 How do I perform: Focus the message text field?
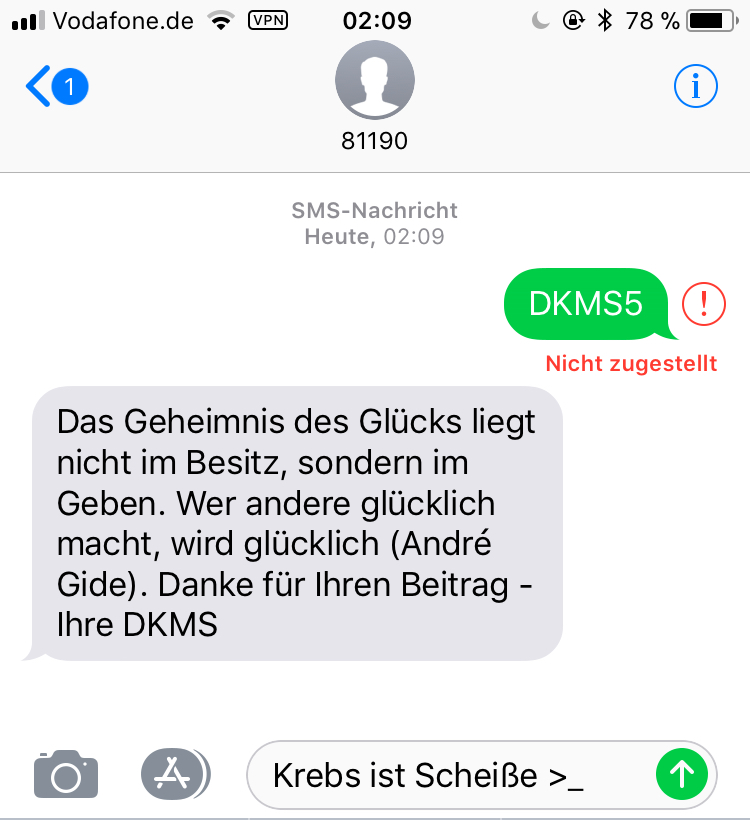450,775
